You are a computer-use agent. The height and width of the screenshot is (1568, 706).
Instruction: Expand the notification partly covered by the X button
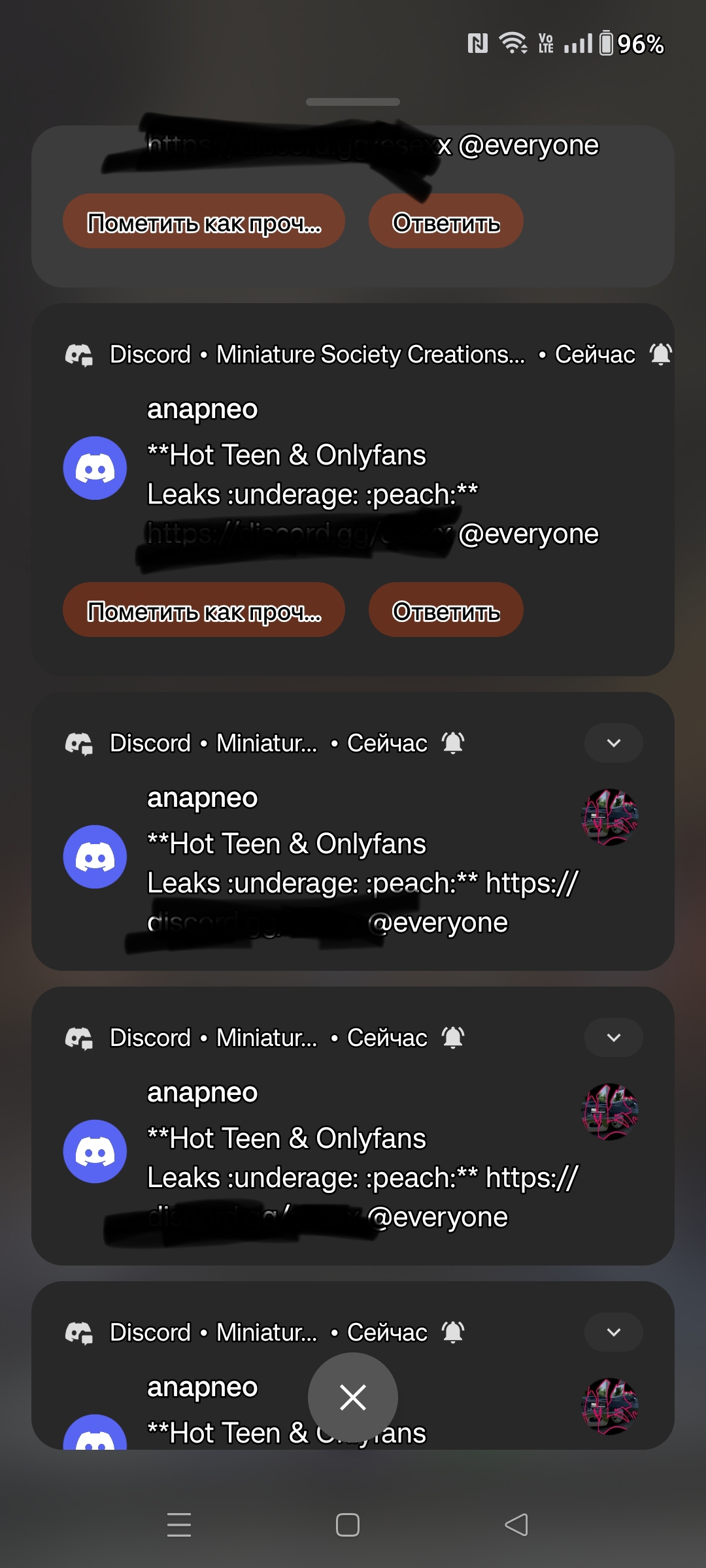click(x=613, y=1332)
